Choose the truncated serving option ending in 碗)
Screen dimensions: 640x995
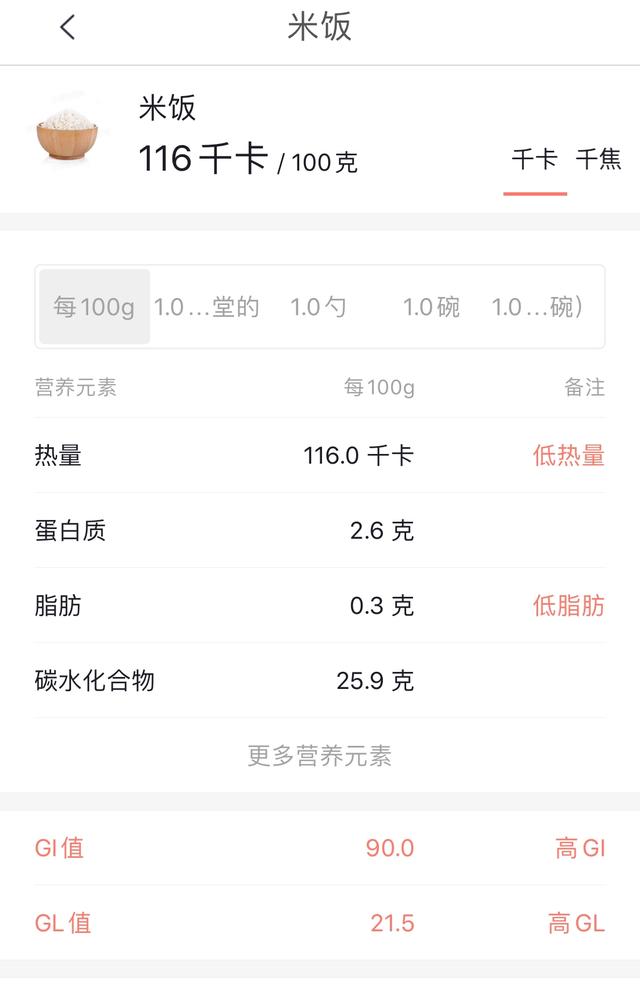tap(538, 307)
